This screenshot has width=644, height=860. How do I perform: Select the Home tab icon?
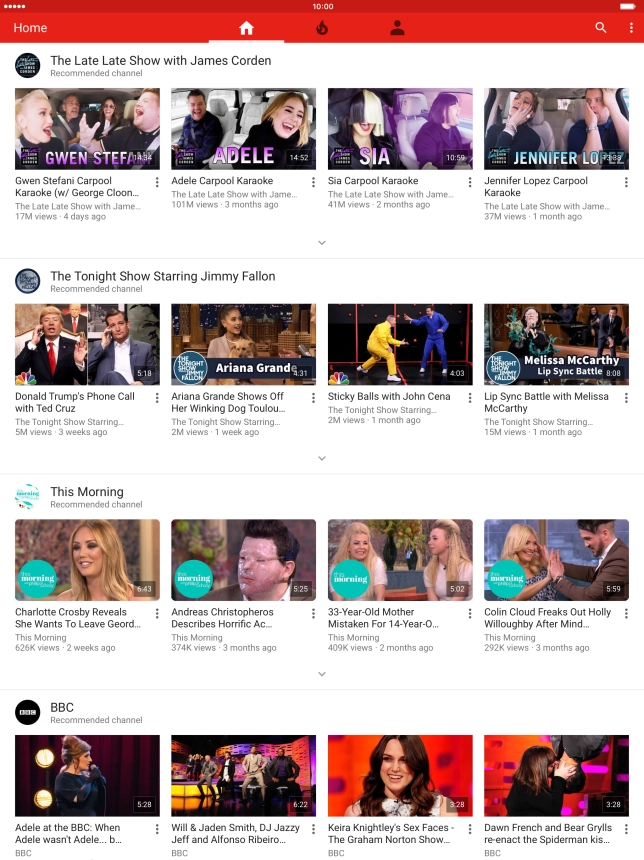(246, 28)
